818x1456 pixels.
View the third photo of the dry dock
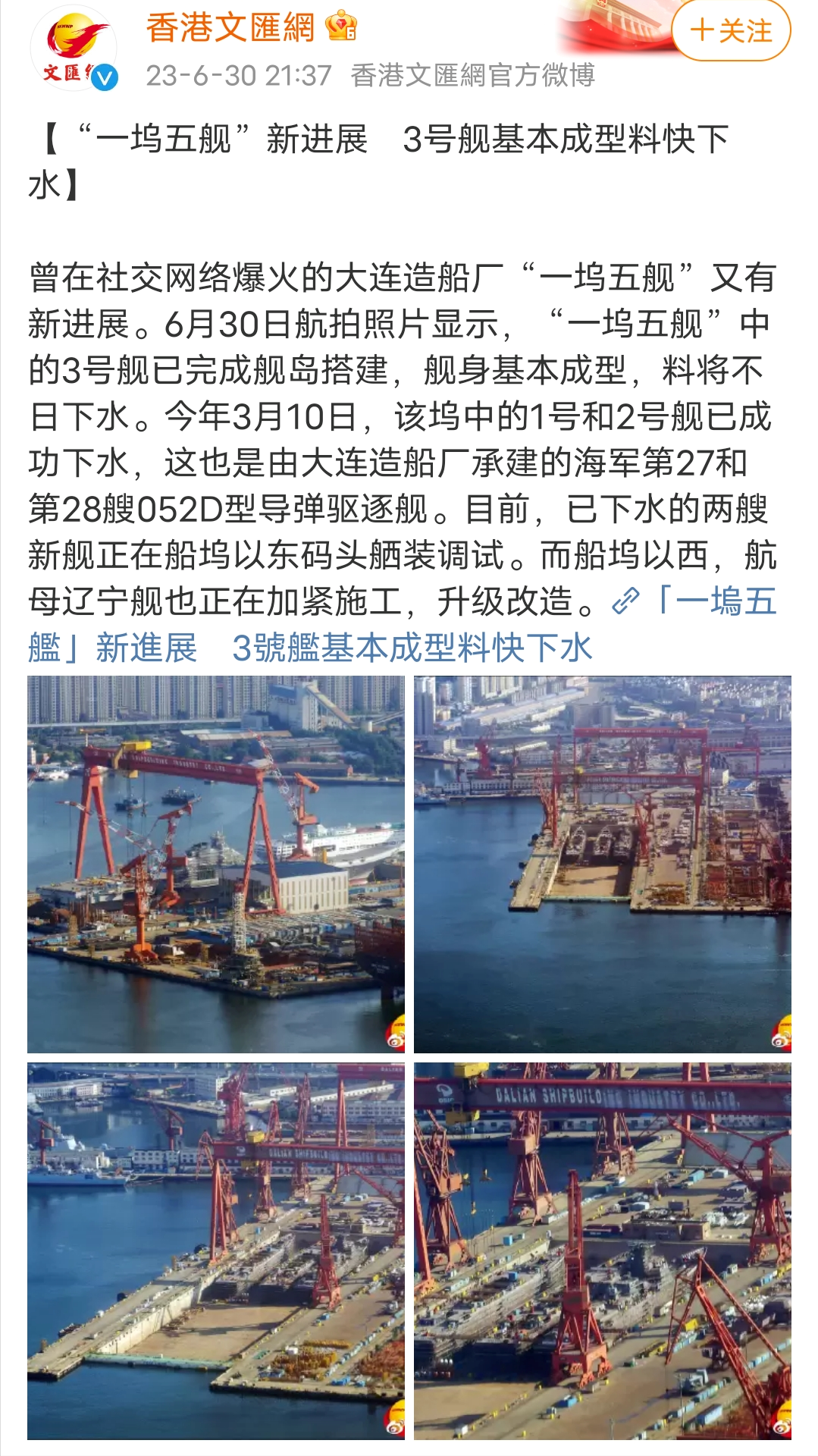coord(216,1250)
